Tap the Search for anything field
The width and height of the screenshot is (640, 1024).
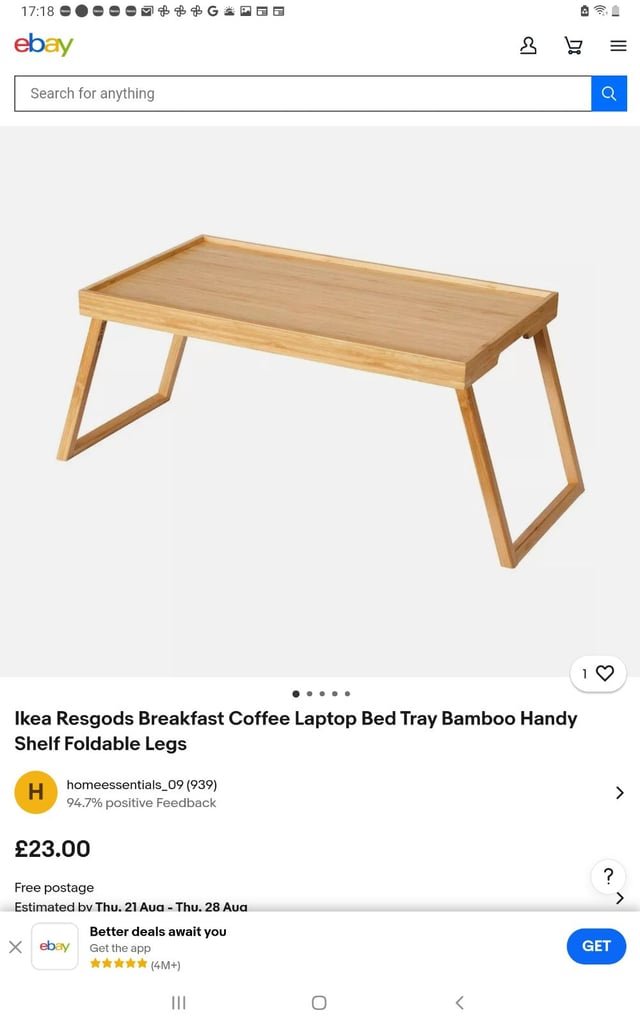tap(303, 93)
